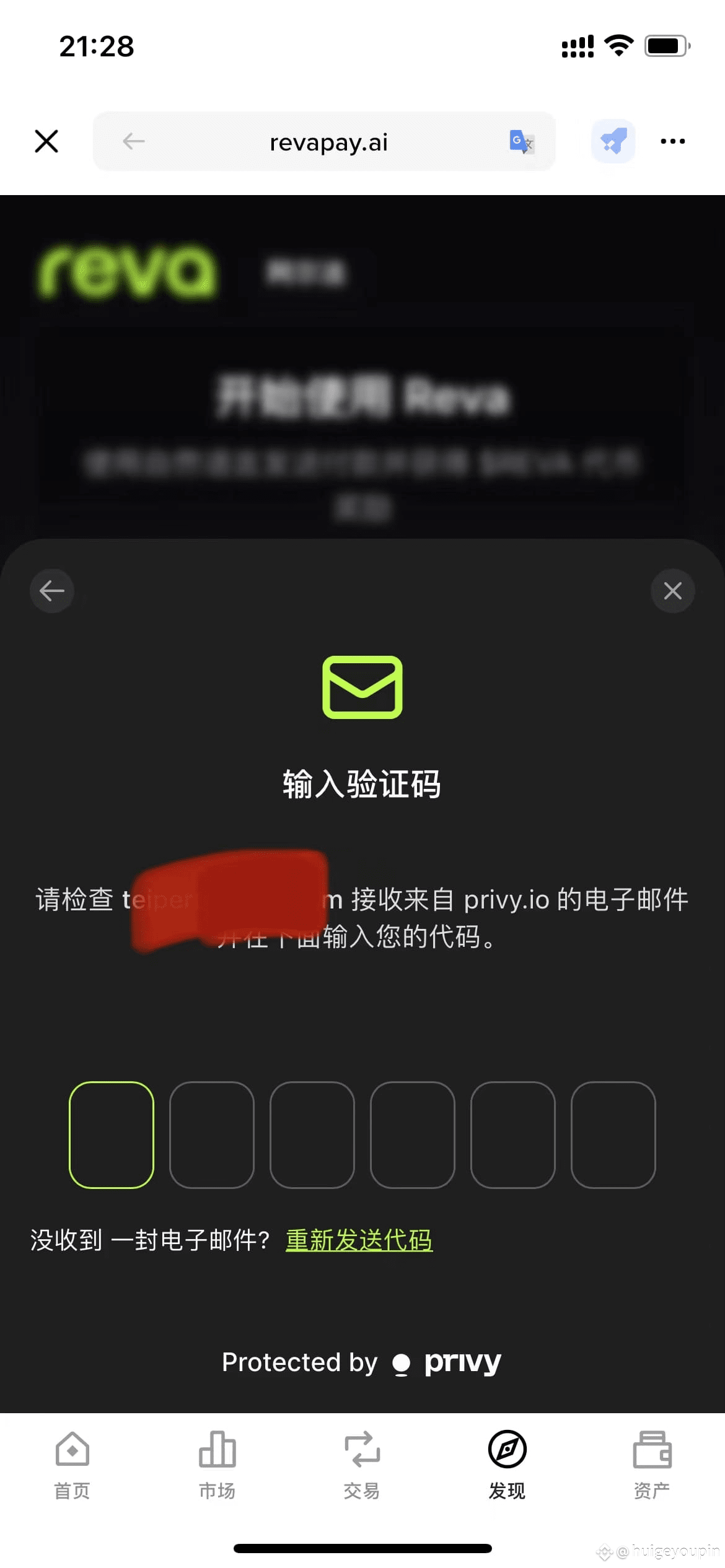Screen dimensions: 725x1568
Task: Select the 发现 tab
Action: [x=507, y=1464]
